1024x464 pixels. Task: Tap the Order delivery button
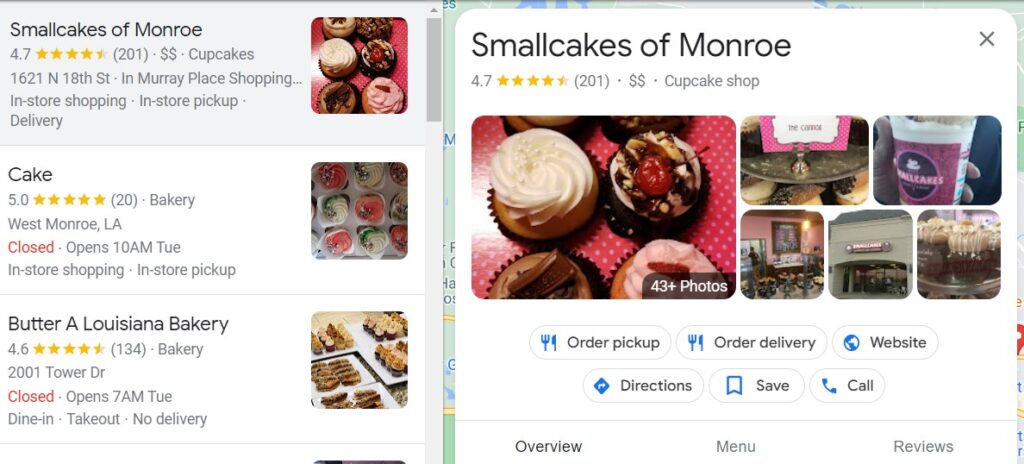click(751, 342)
